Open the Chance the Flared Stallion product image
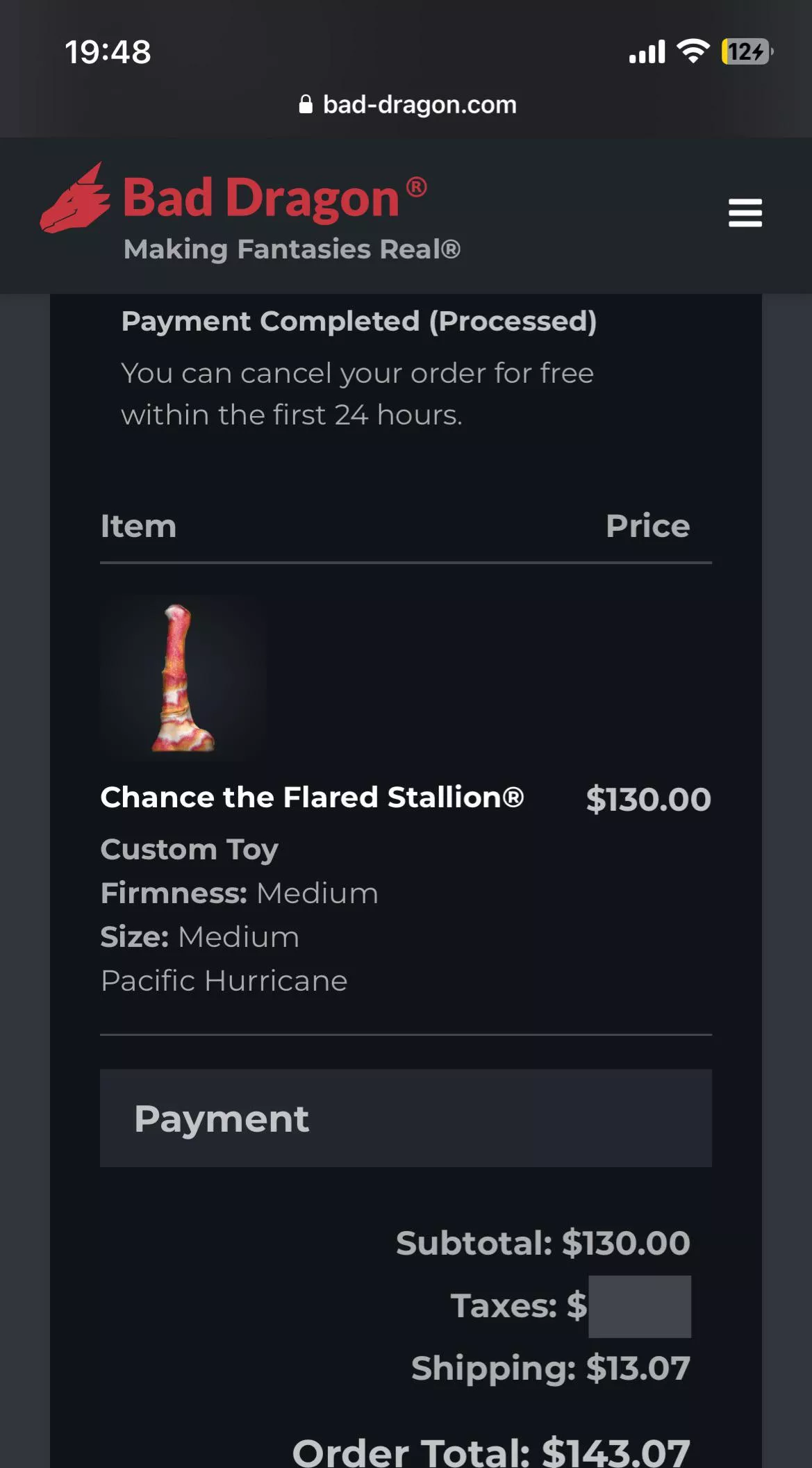The height and width of the screenshot is (1468, 812). click(x=183, y=678)
